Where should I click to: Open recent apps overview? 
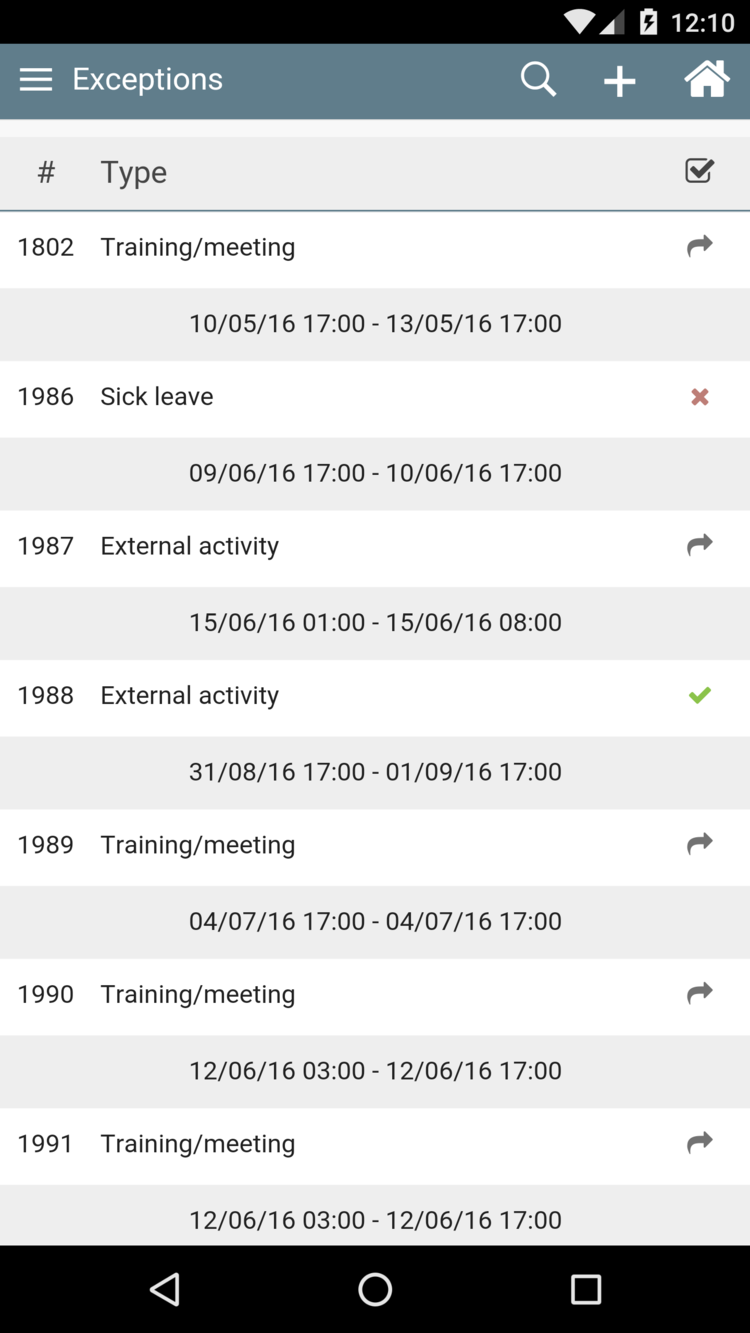pyautogui.click(x=586, y=1289)
